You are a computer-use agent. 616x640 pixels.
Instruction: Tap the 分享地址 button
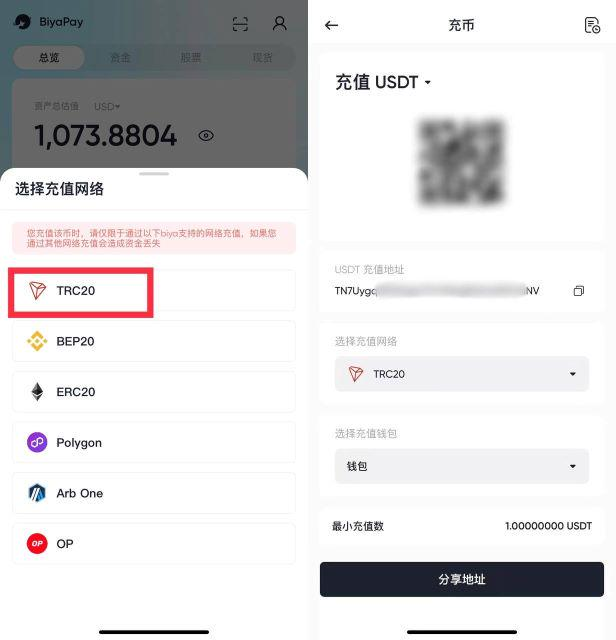[461, 579]
